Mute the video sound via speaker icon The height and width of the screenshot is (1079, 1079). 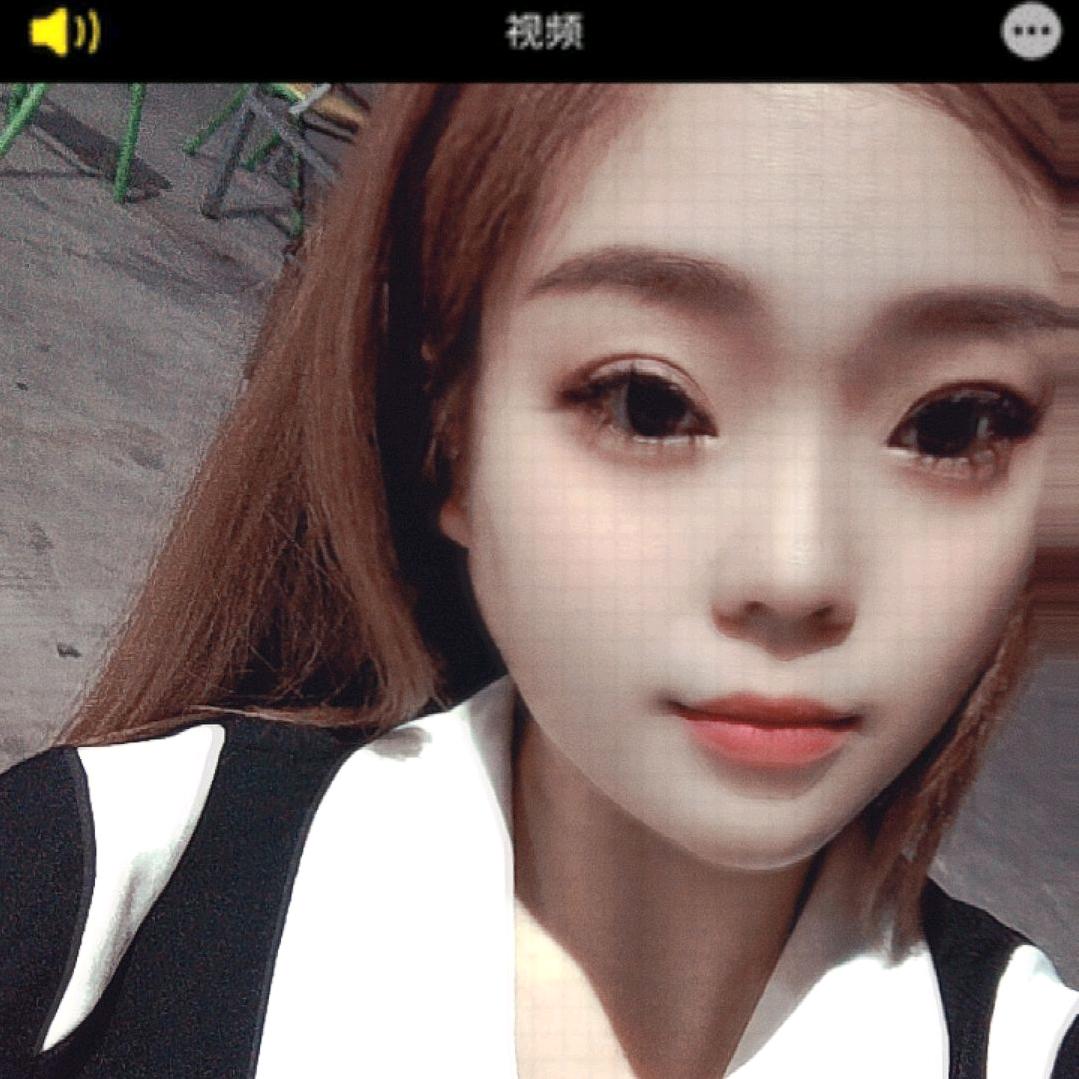[63, 33]
